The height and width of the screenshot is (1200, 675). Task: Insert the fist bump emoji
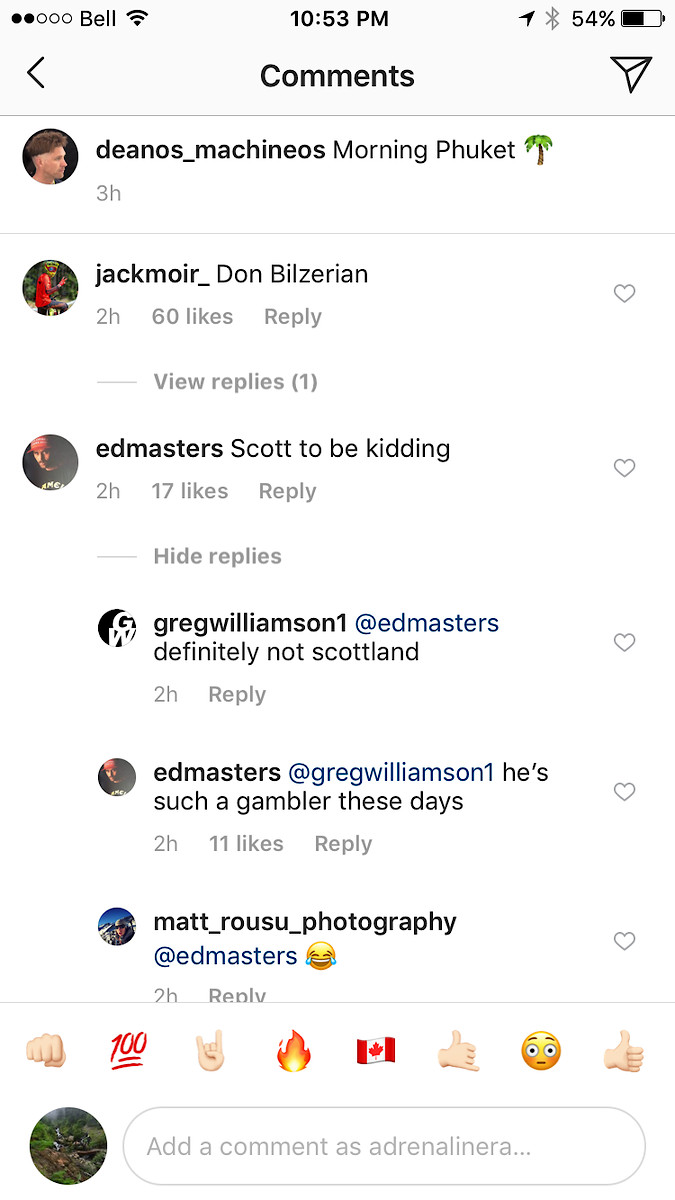[45, 1051]
